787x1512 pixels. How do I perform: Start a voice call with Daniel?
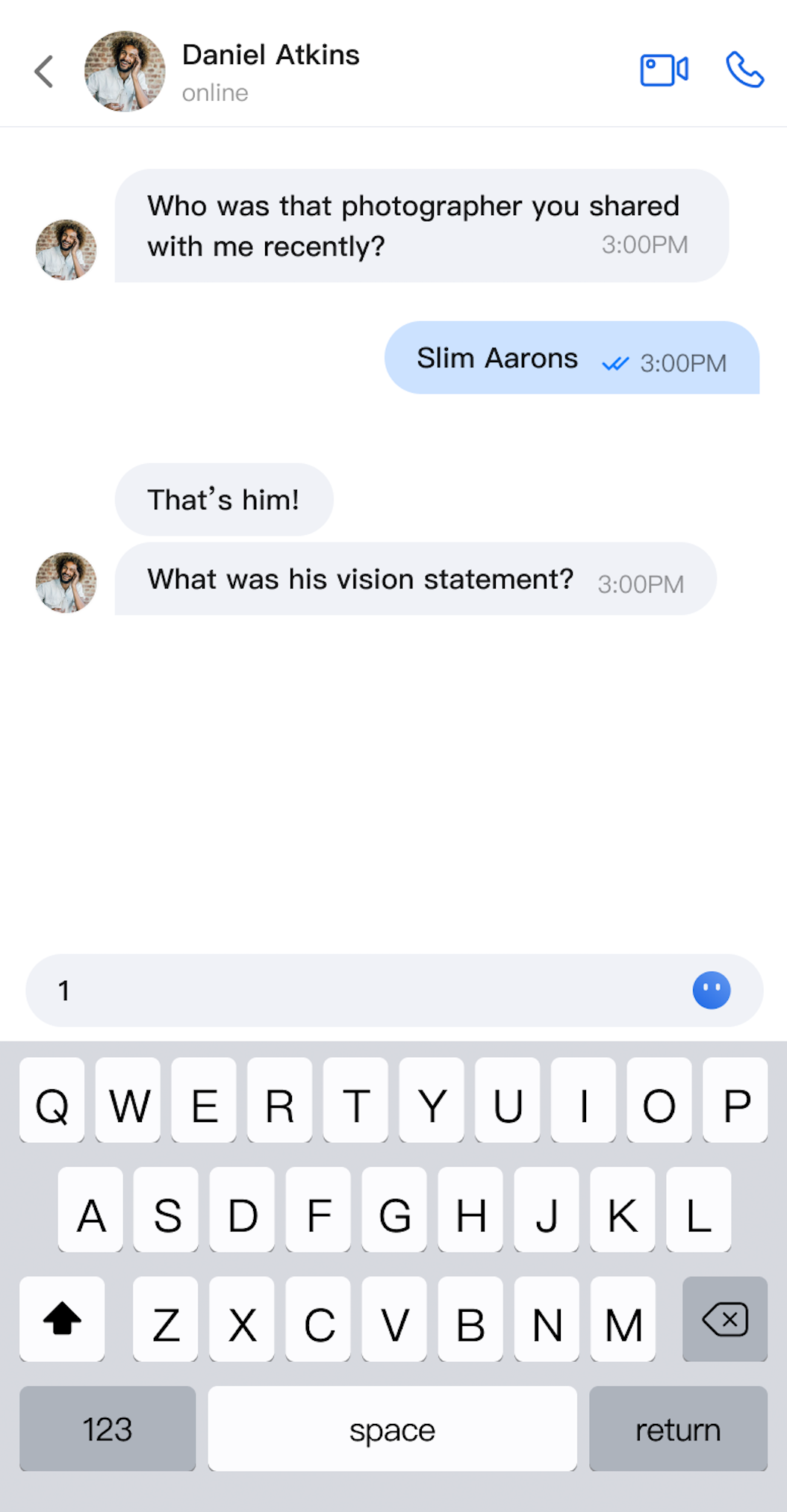click(744, 70)
